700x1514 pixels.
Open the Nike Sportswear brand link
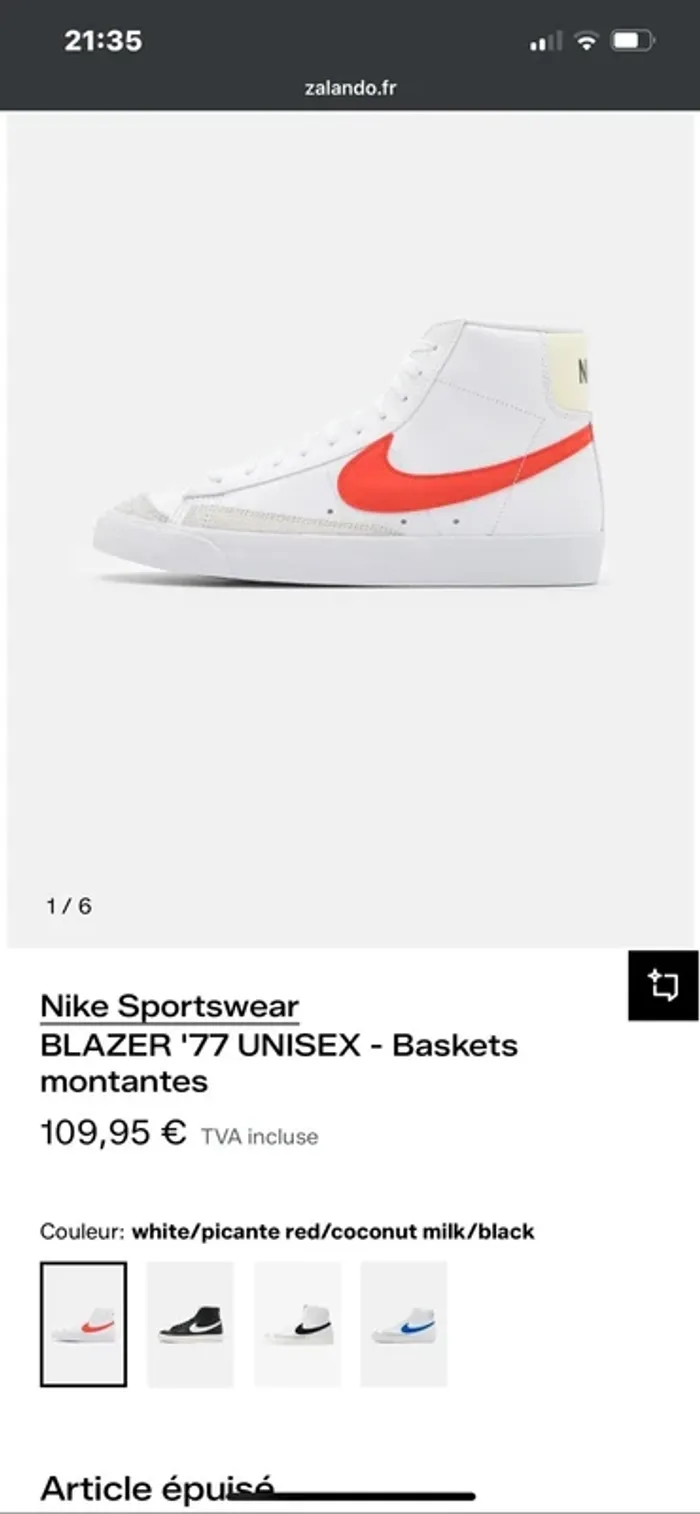coord(169,1006)
